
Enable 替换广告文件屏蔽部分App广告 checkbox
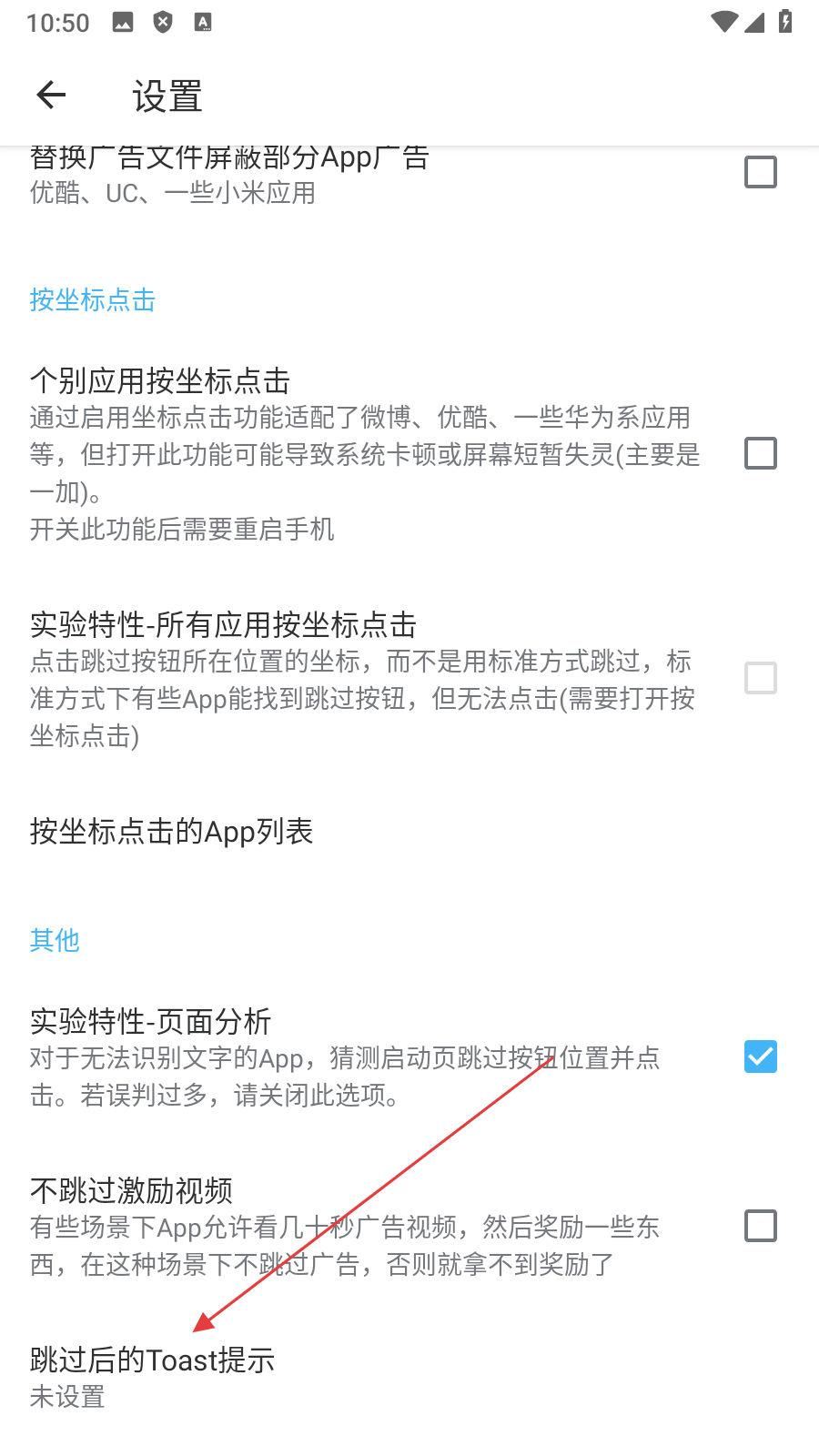pyautogui.click(x=760, y=172)
